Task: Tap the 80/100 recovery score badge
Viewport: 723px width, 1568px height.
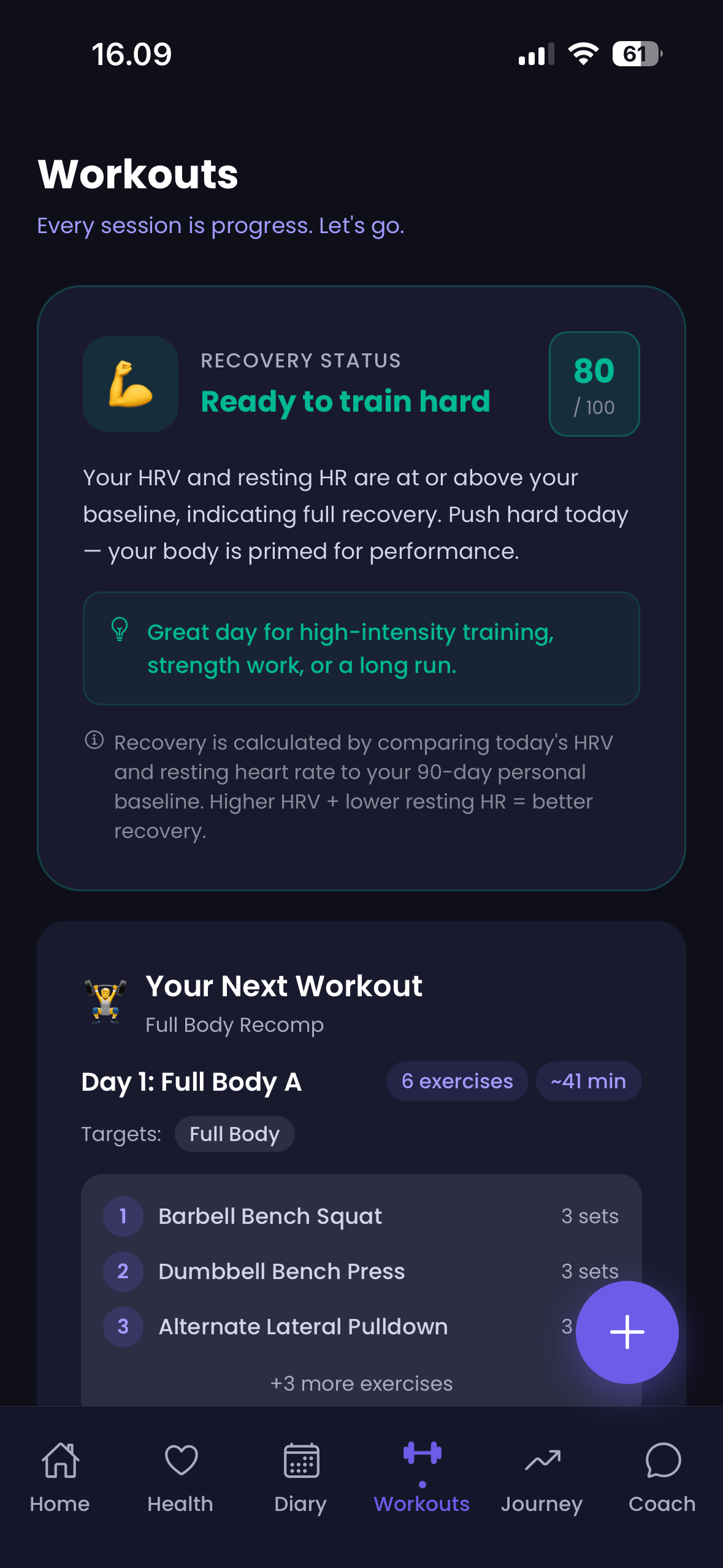Action: pyautogui.click(x=594, y=383)
